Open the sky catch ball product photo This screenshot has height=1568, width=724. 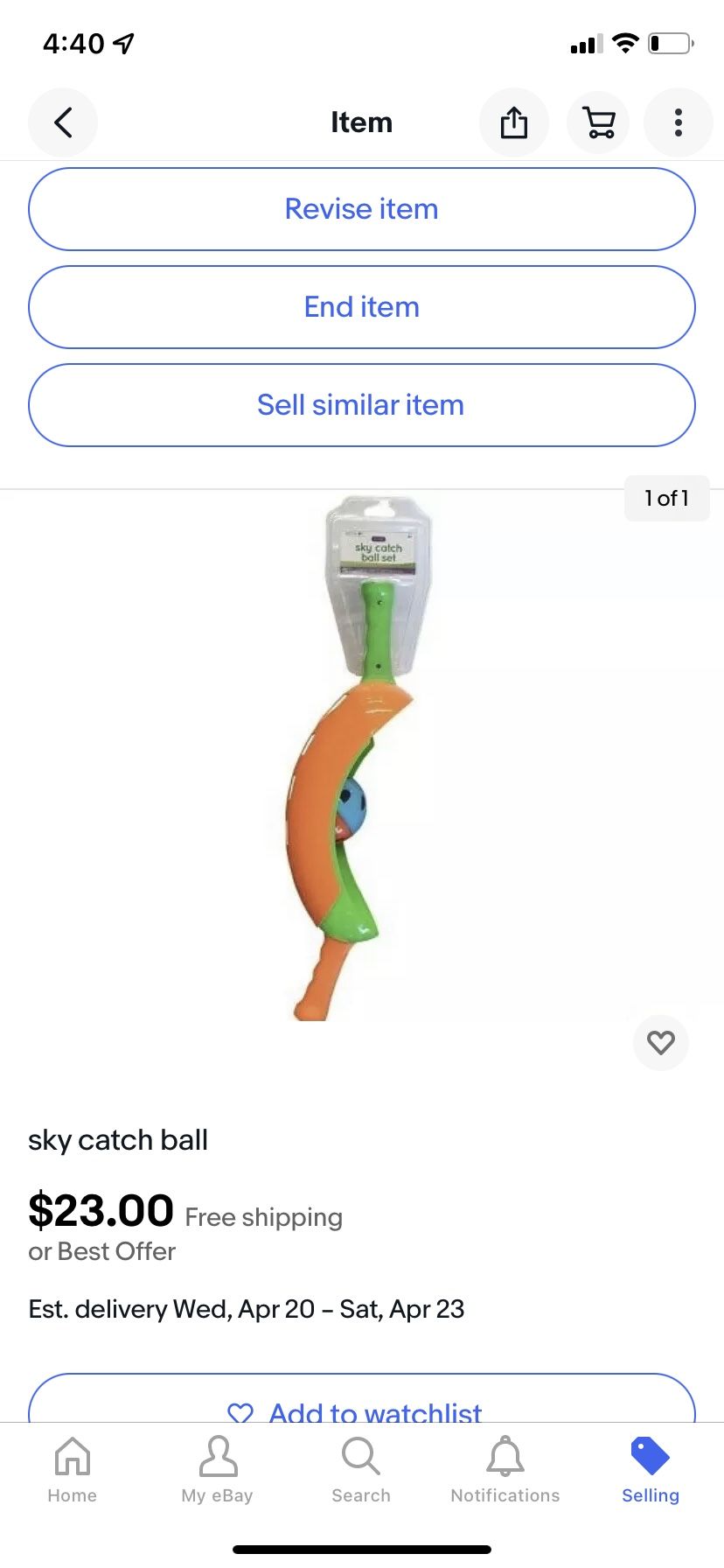[x=362, y=757]
